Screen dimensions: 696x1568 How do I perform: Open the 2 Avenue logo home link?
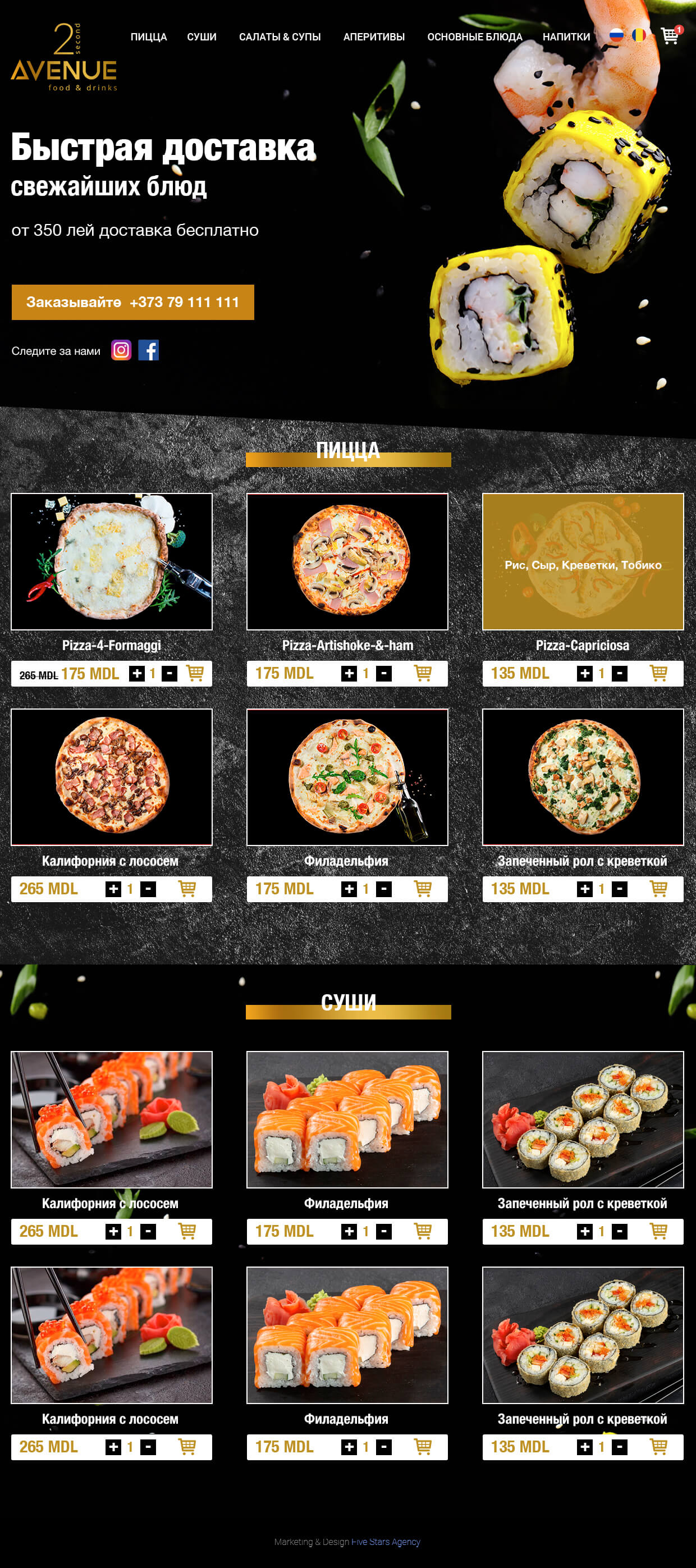64,58
